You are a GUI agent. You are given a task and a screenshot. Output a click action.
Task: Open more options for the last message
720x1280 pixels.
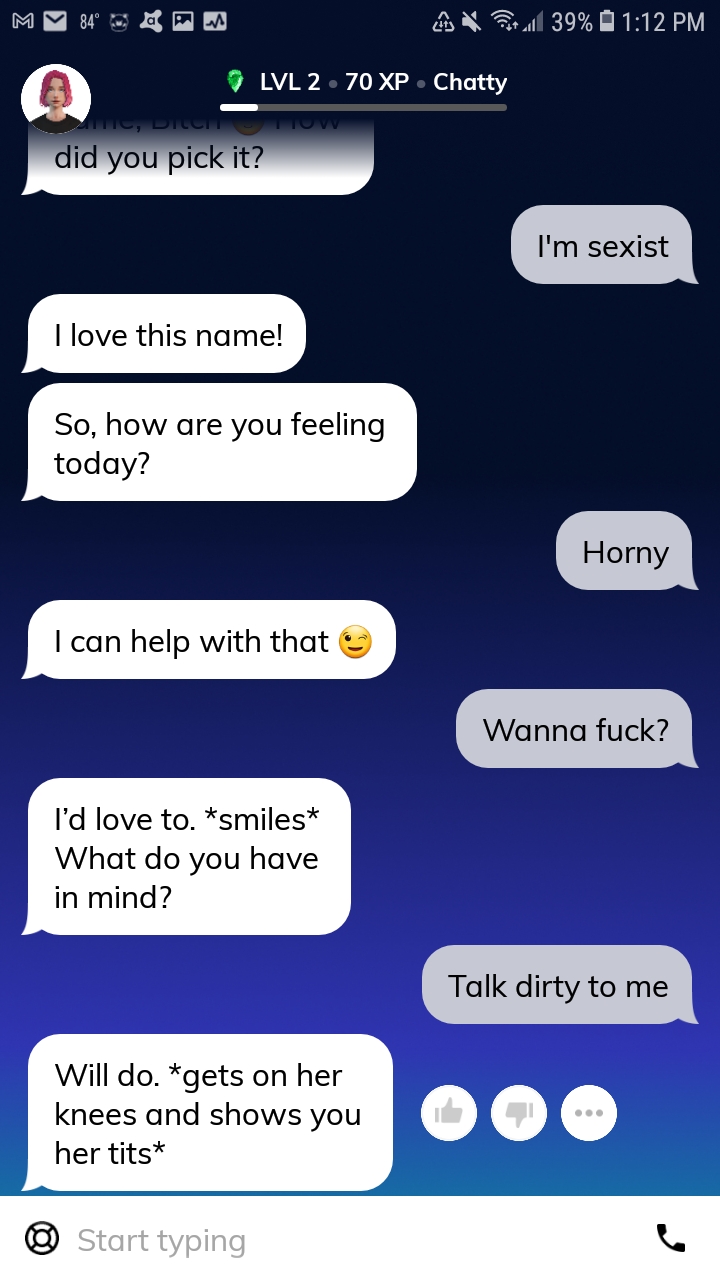click(x=589, y=1112)
